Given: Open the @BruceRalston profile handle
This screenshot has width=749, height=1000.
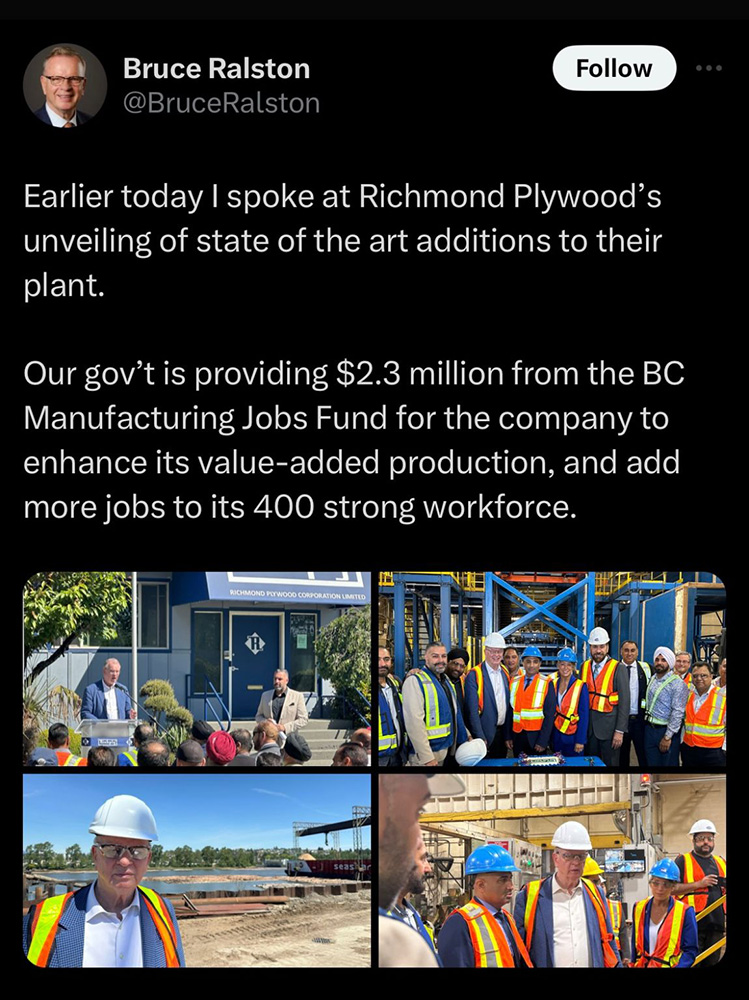Looking at the screenshot, I should coord(221,102).
